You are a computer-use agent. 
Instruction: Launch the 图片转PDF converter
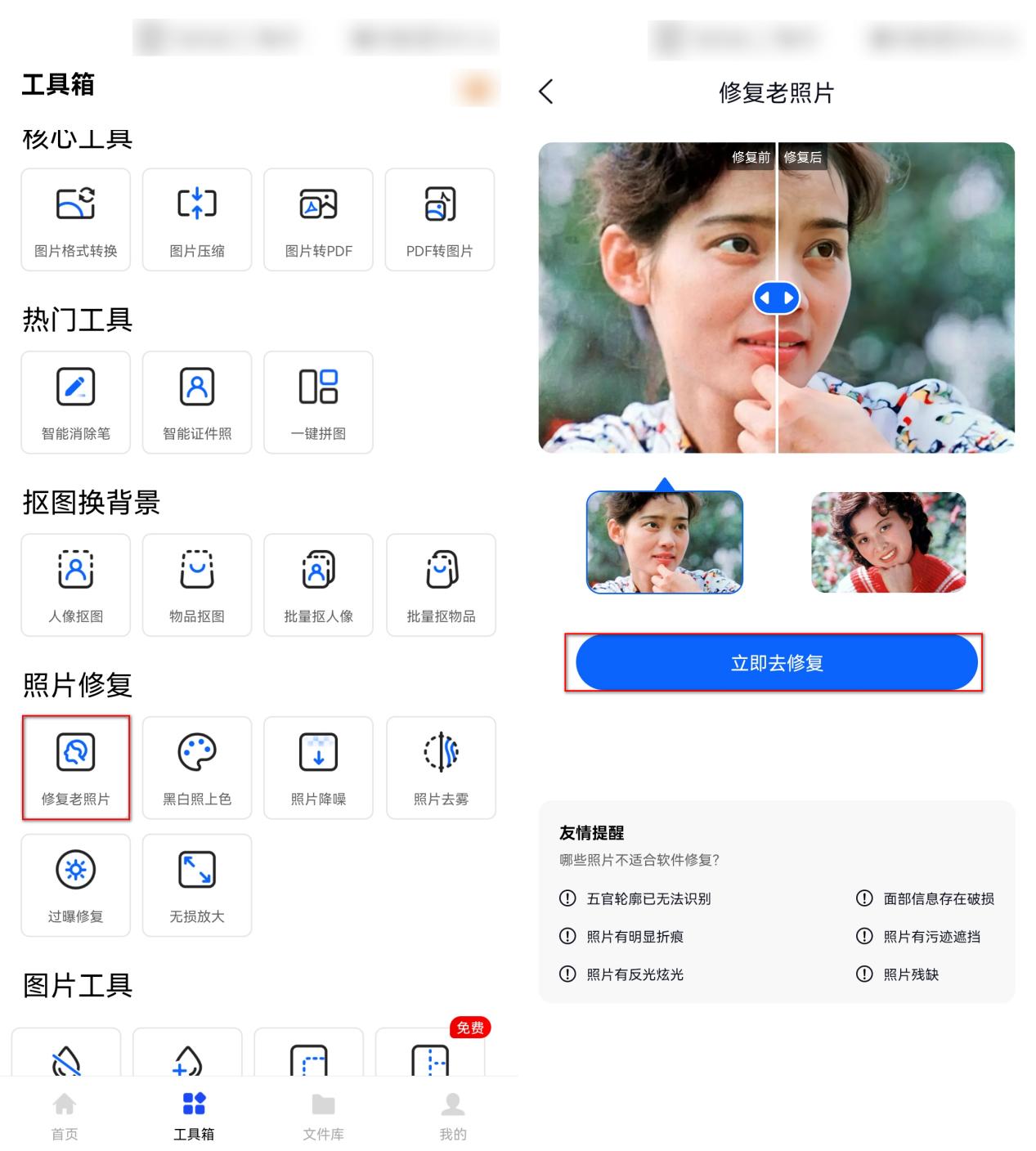pos(318,219)
